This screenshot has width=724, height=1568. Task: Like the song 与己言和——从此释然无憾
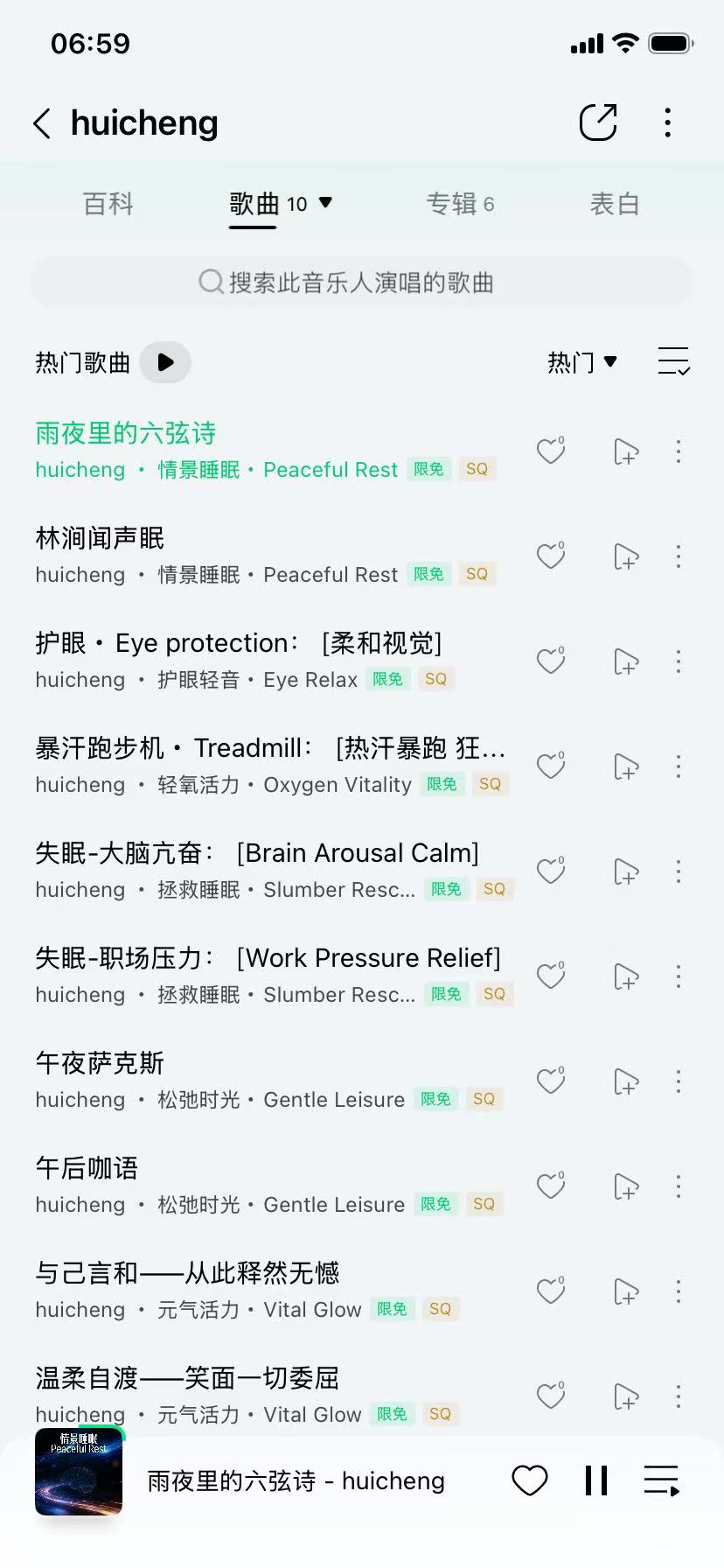click(551, 1291)
